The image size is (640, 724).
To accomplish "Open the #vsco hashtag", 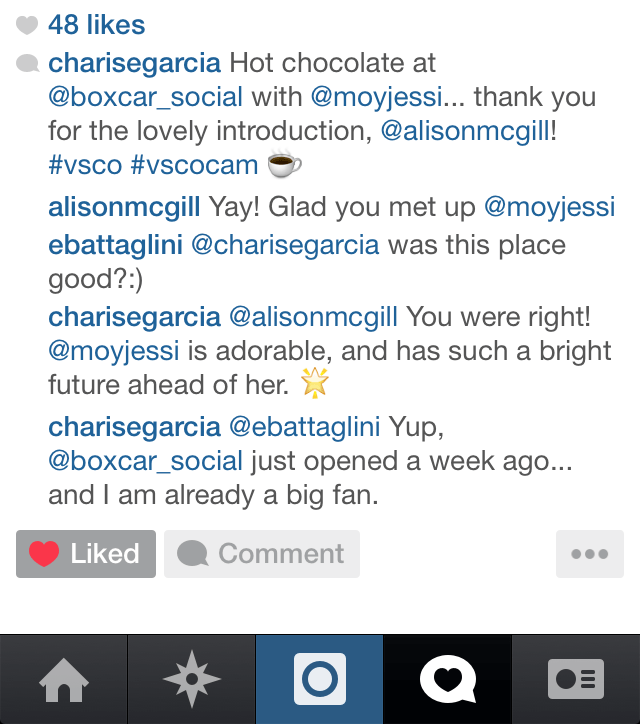I will tap(85, 164).
